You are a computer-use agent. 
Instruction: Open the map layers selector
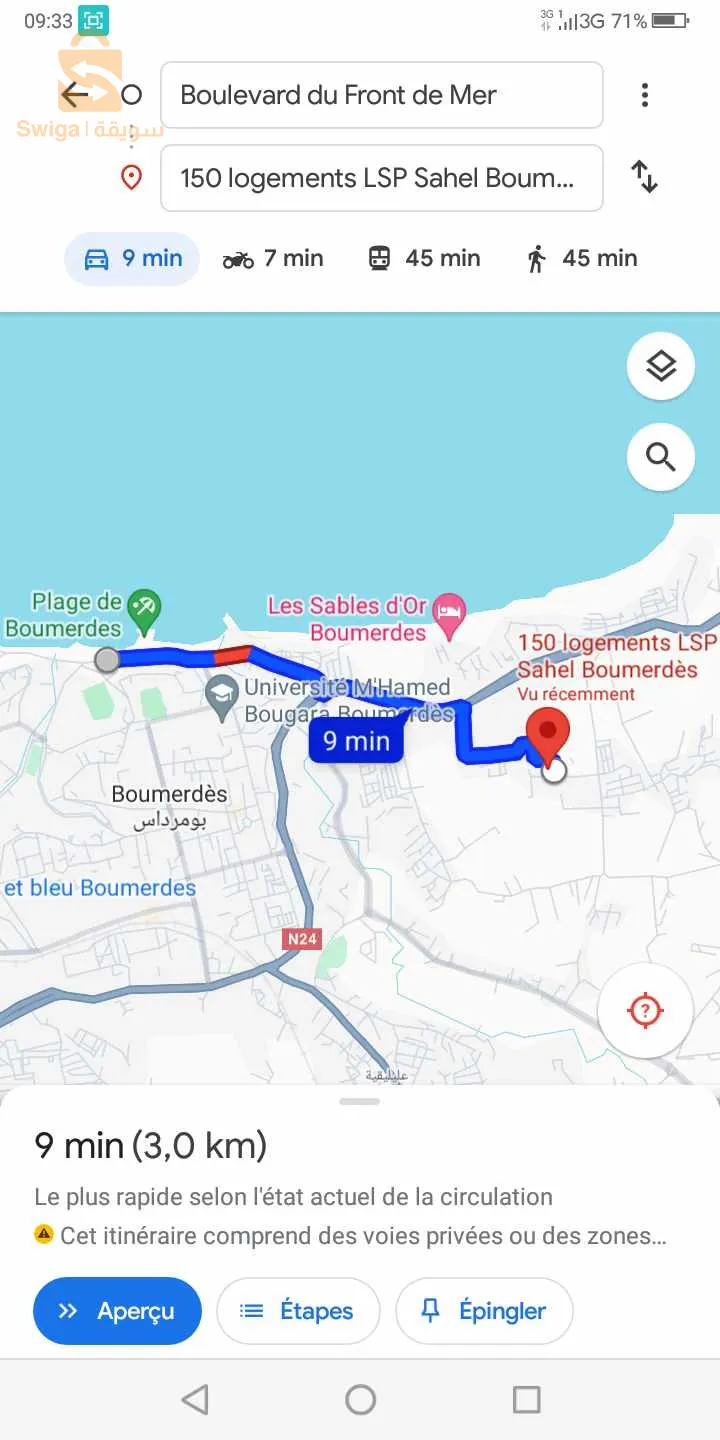click(660, 367)
